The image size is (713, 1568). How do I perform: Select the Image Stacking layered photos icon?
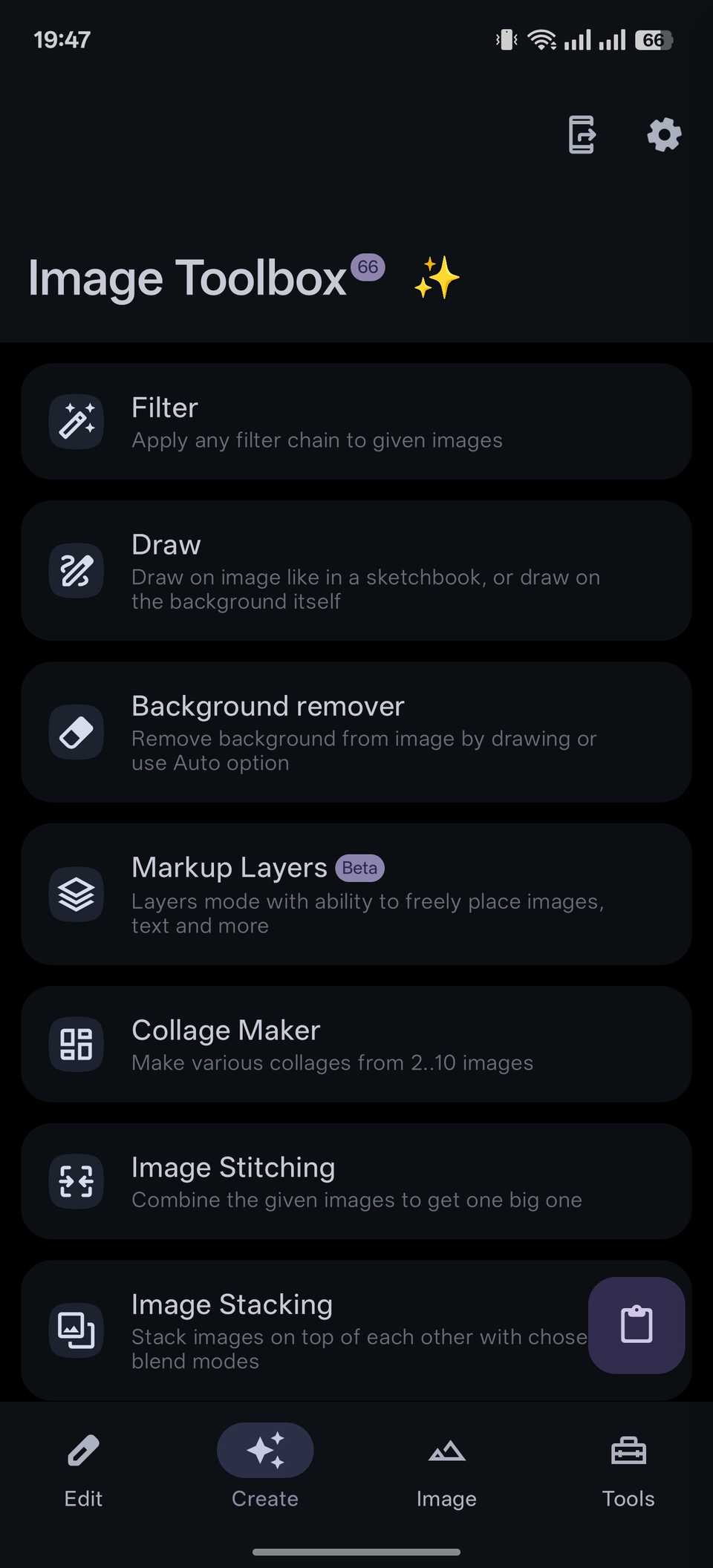tap(76, 1330)
